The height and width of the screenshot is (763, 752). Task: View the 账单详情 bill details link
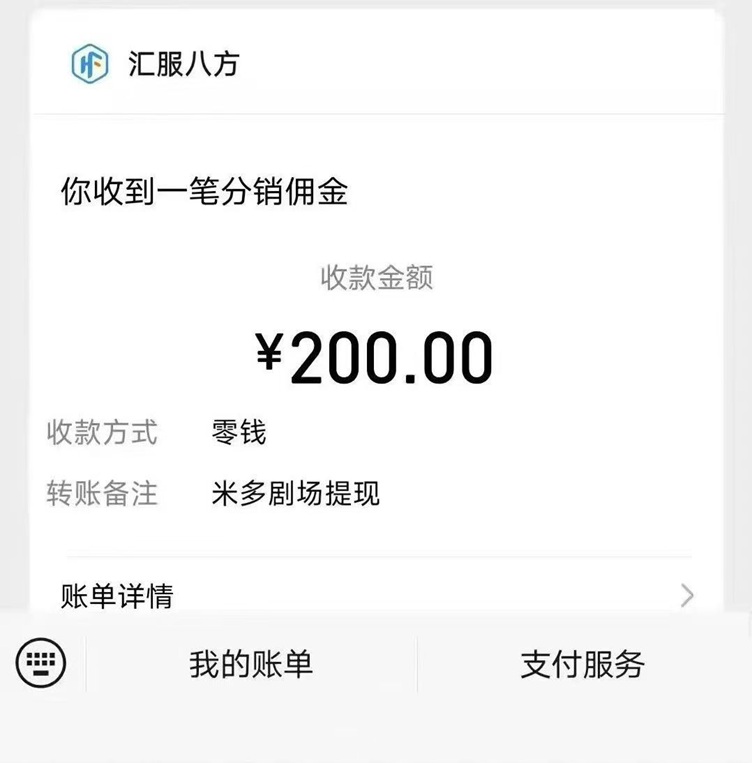coord(113,596)
